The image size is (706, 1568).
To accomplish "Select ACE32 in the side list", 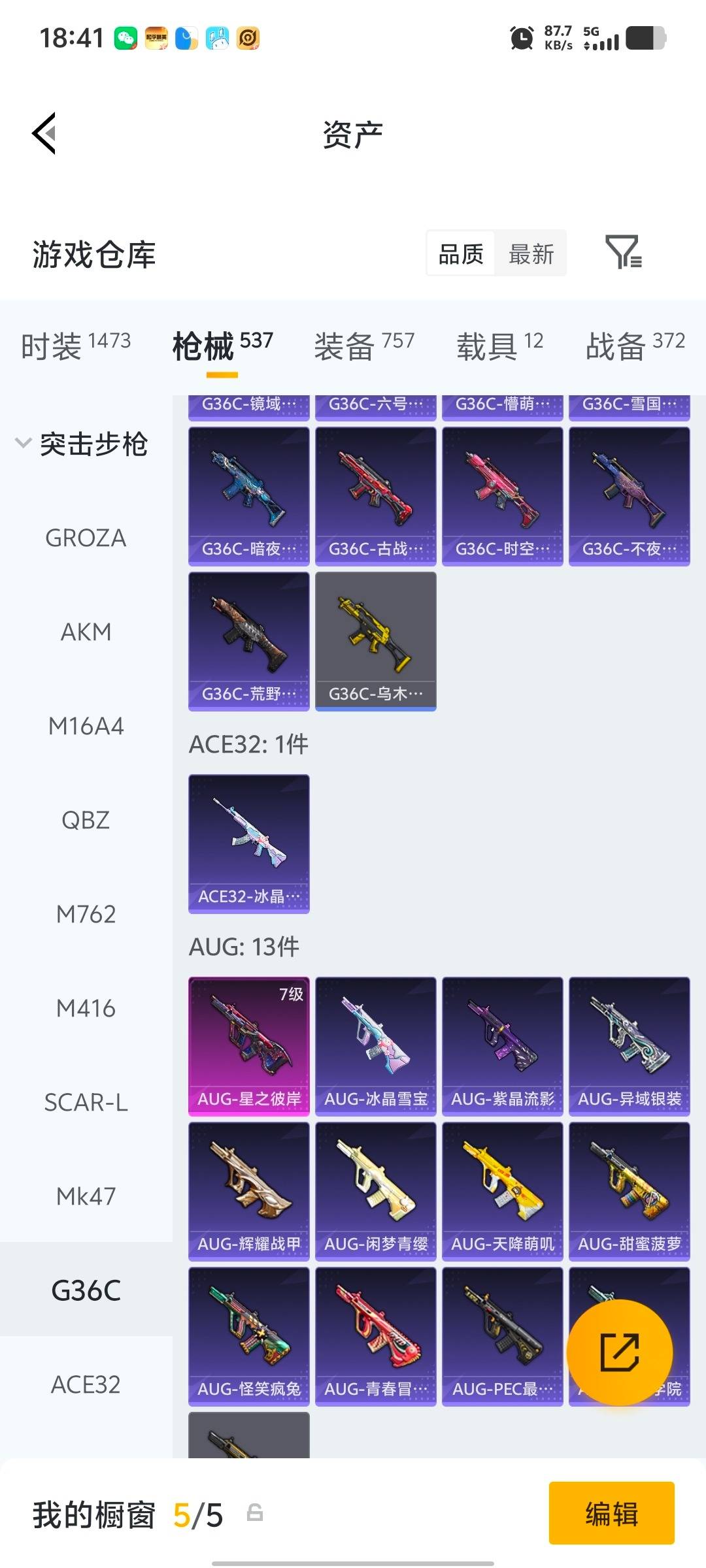I will point(86,1384).
